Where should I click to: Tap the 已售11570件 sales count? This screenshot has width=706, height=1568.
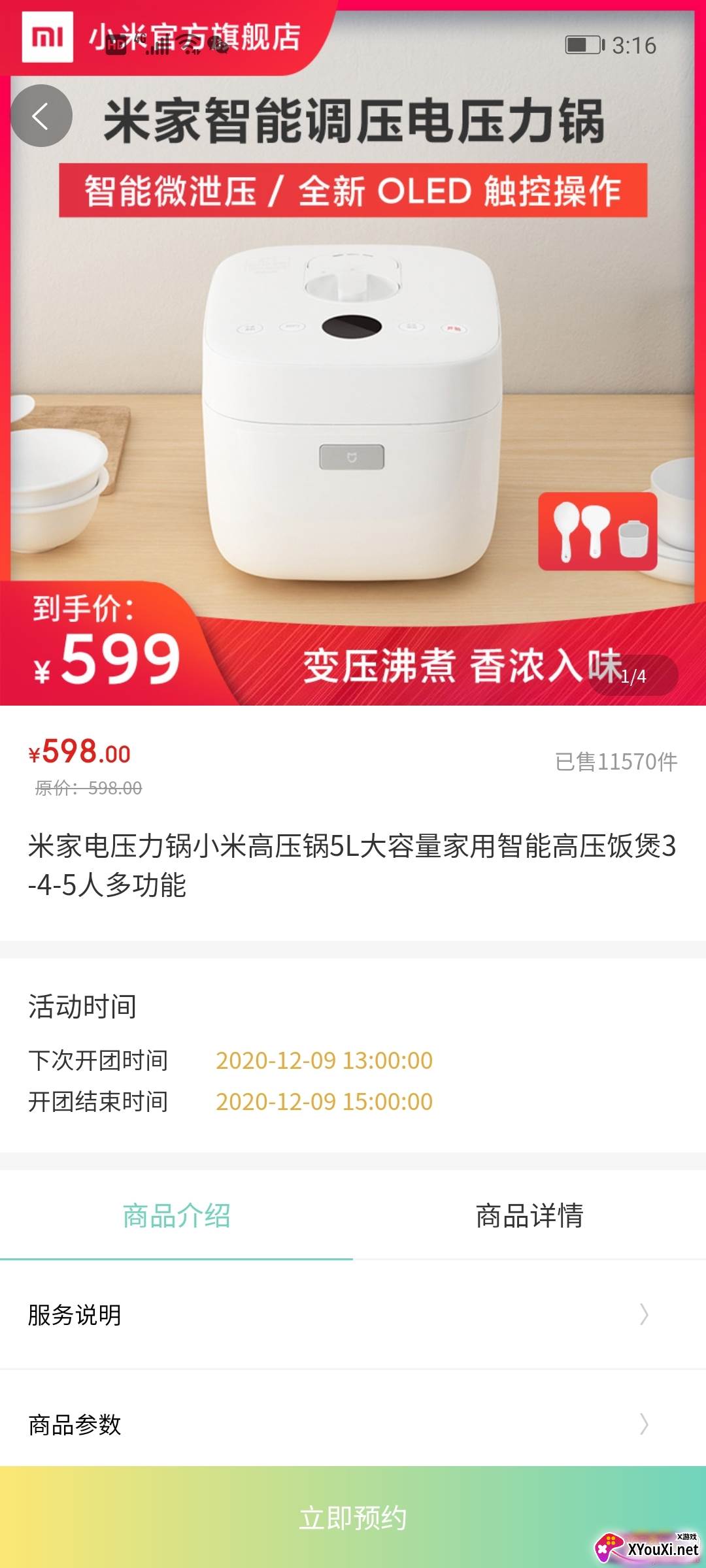[x=615, y=758]
